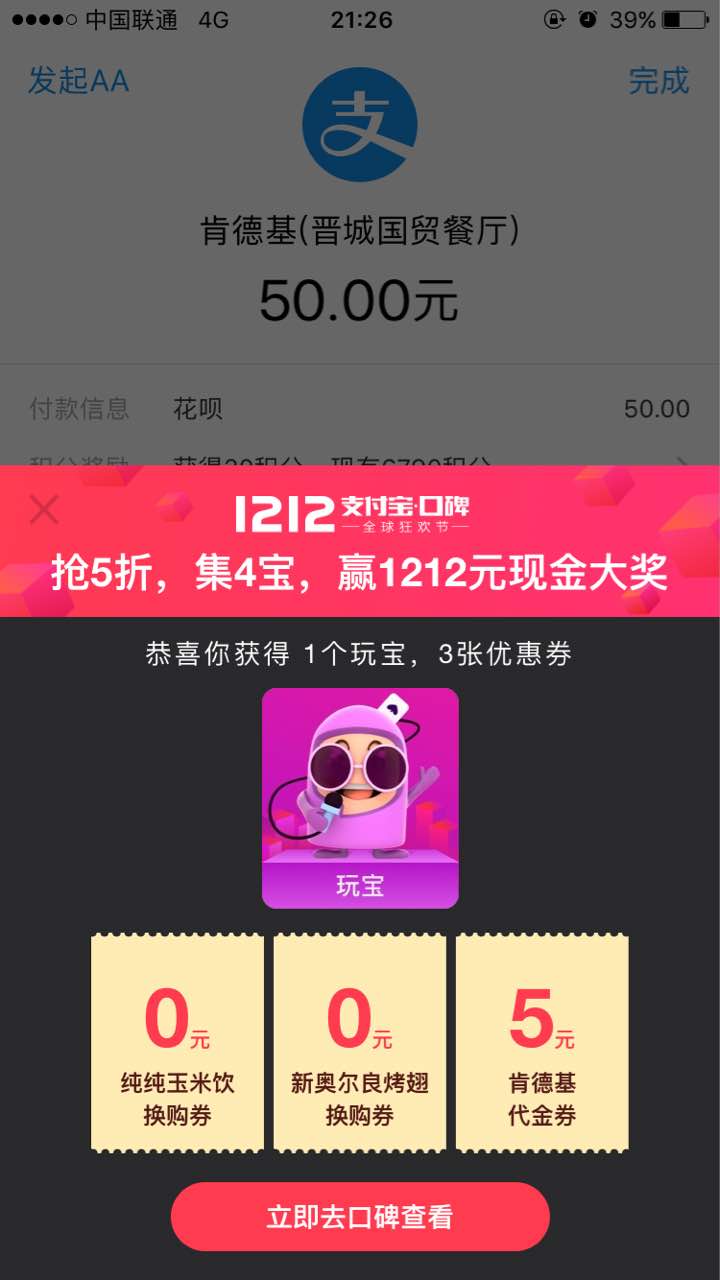
Task: View the 玩宝 card
Action: point(360,797)
